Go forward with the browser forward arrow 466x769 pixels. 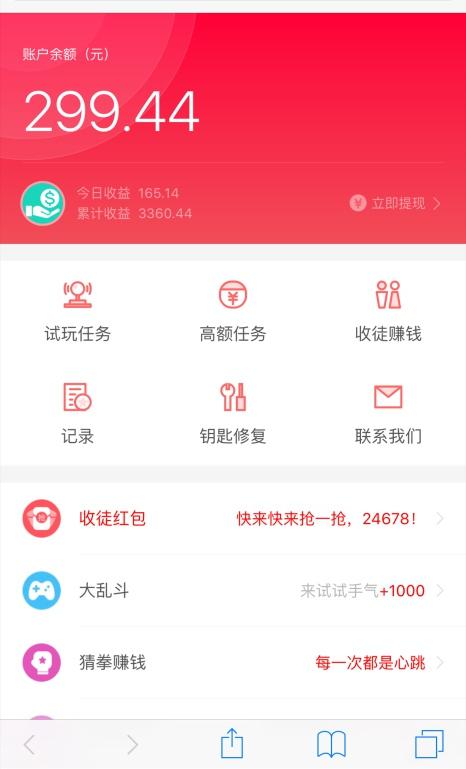(132, 744)
